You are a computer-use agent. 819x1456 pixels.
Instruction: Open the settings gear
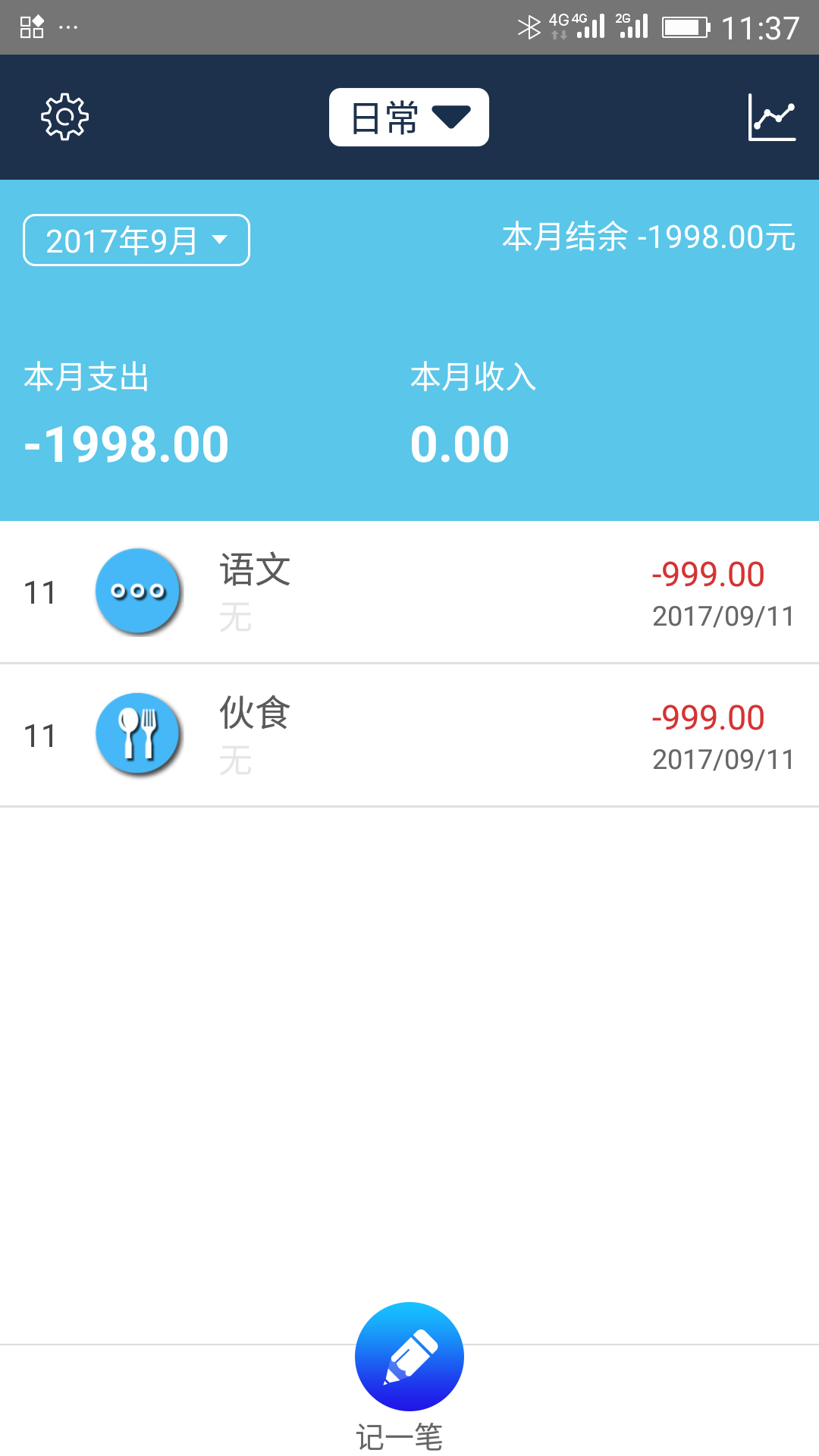(64, 117)
